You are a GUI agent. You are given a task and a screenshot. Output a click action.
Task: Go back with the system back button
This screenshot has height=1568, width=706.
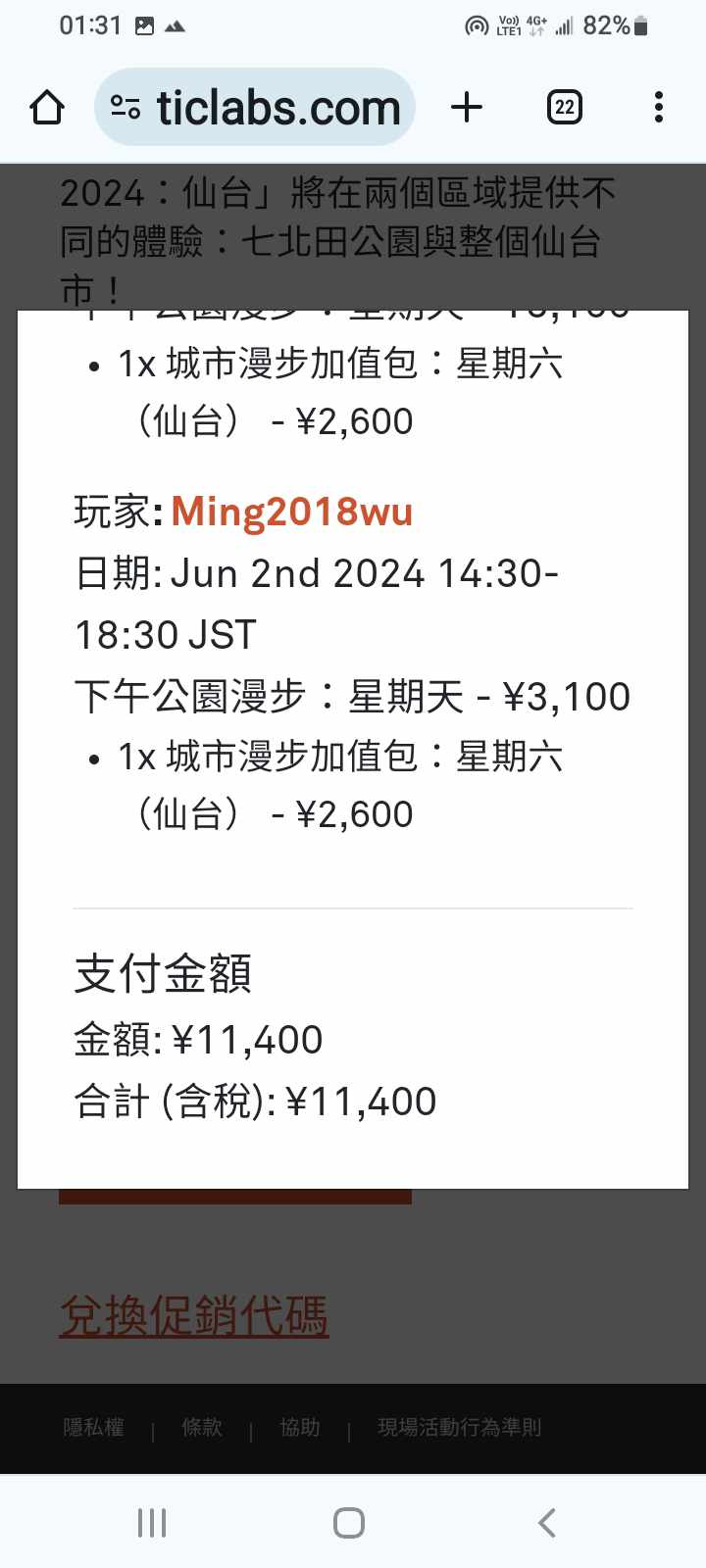tap(547, 1523)
